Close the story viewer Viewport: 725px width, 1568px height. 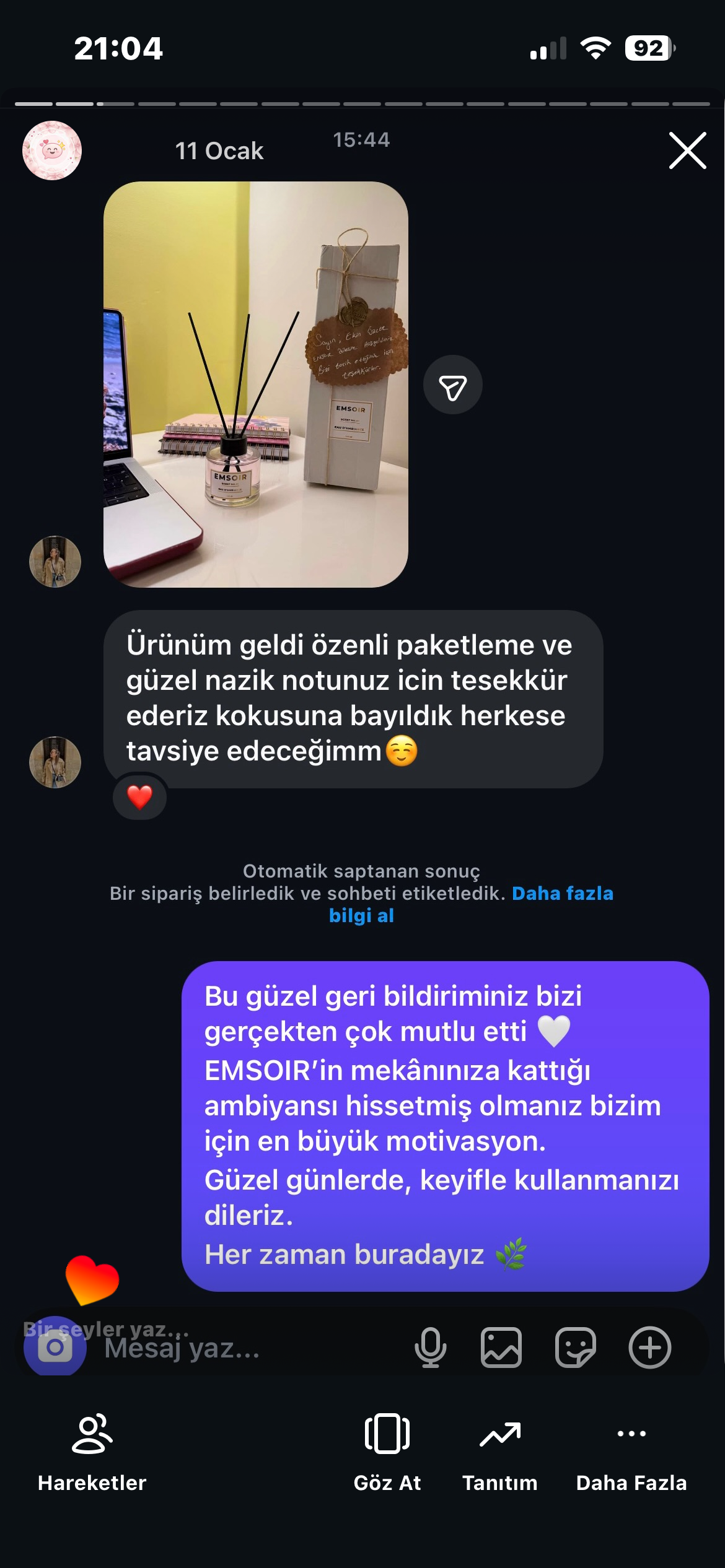pyautogui.click(x=687, y=150)
